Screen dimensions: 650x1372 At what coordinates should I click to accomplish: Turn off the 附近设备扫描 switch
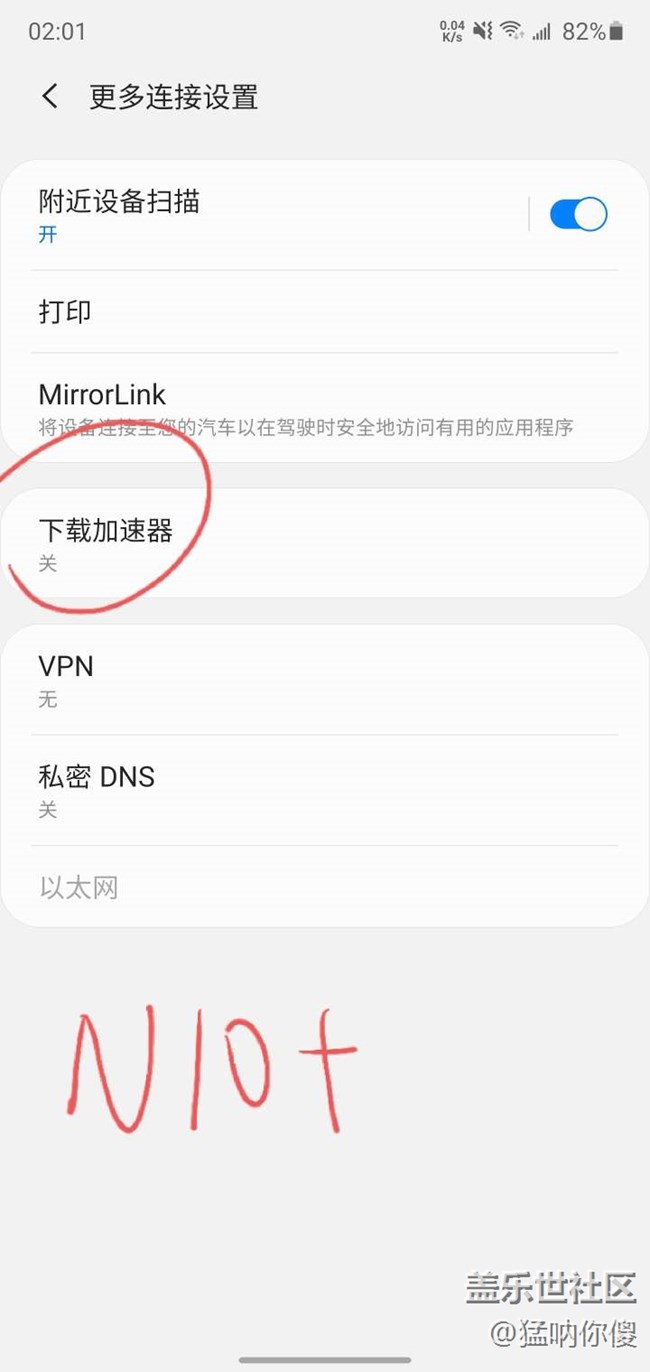(578, 214)
